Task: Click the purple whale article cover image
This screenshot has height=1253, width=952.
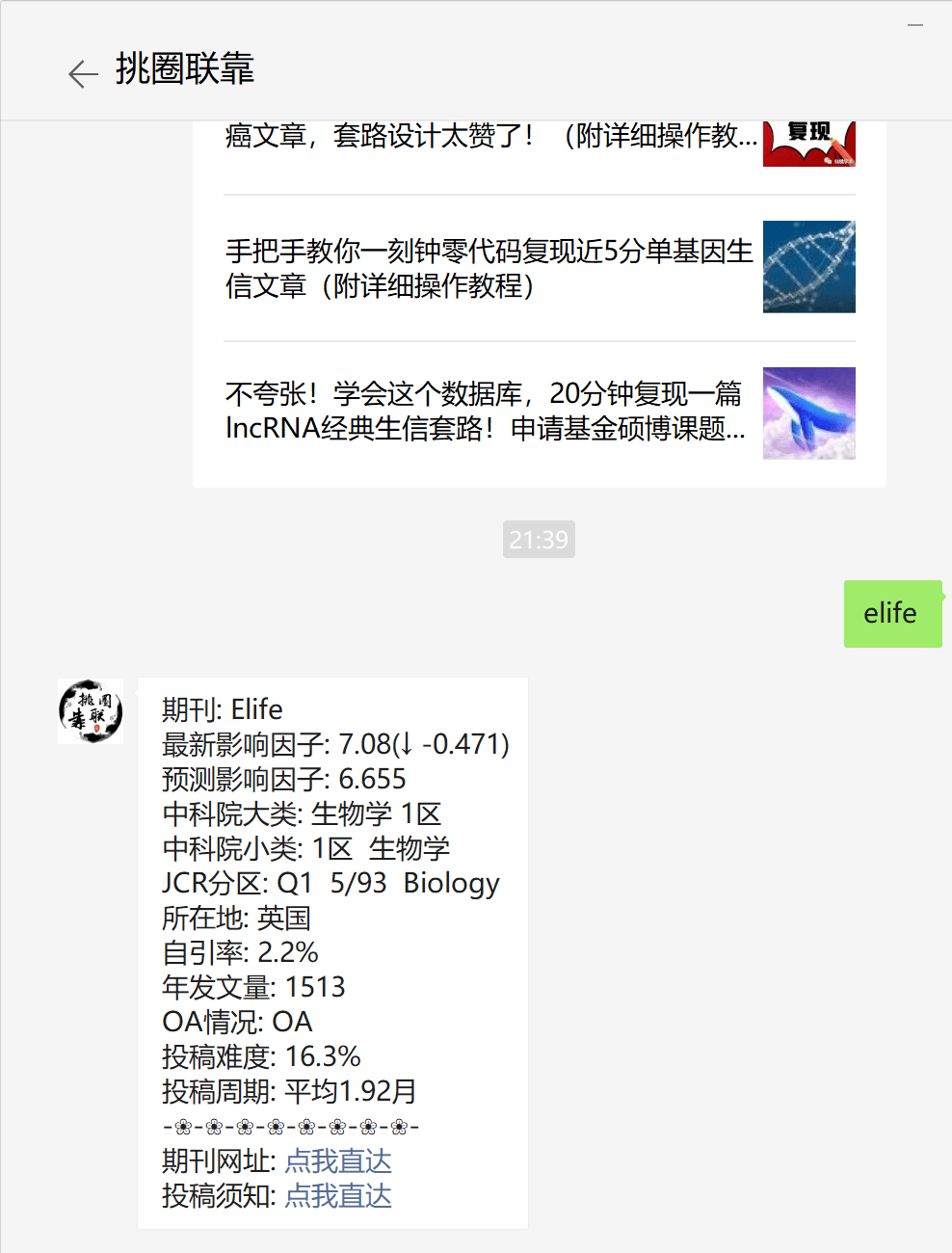Action: pyautogui.click(x=808, y=413)
